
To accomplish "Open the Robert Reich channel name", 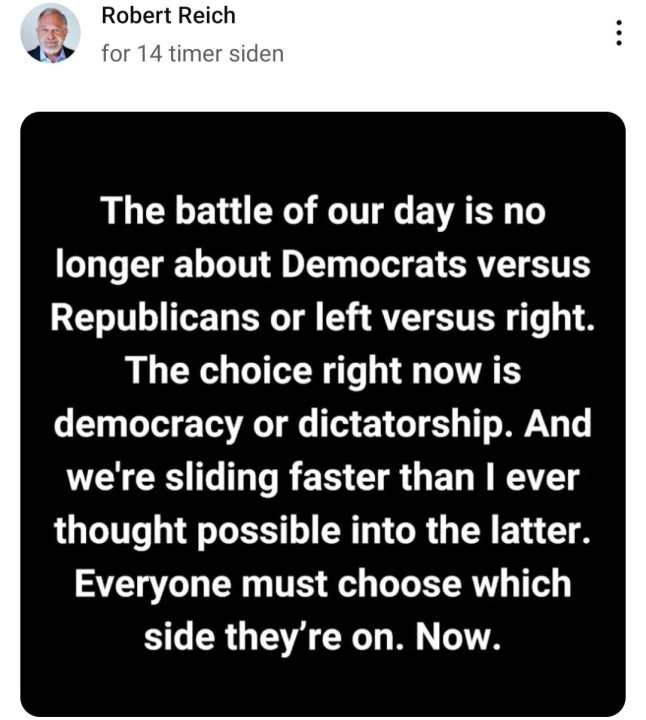I will pyautogui.click(x=168, y=16).
